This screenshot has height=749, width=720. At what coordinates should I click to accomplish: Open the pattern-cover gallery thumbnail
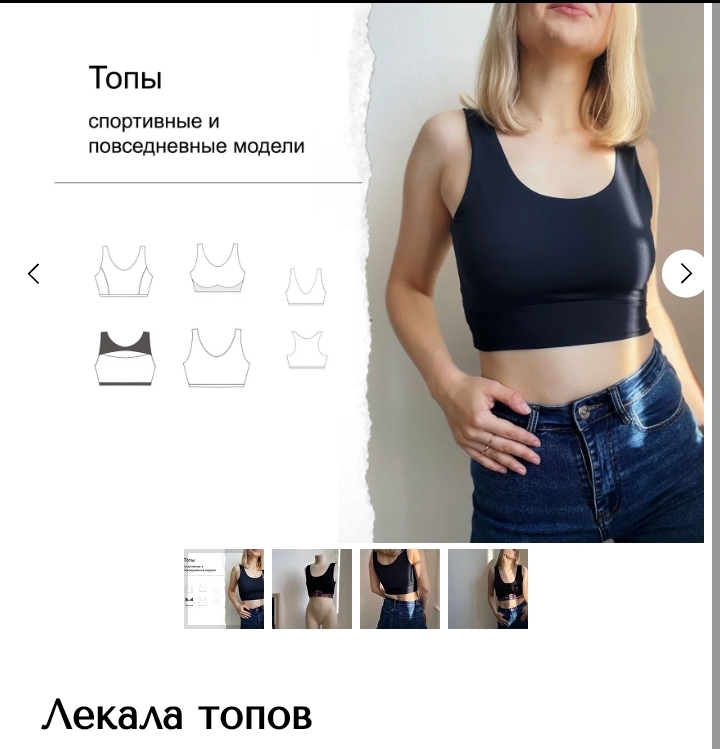point(224,589)
